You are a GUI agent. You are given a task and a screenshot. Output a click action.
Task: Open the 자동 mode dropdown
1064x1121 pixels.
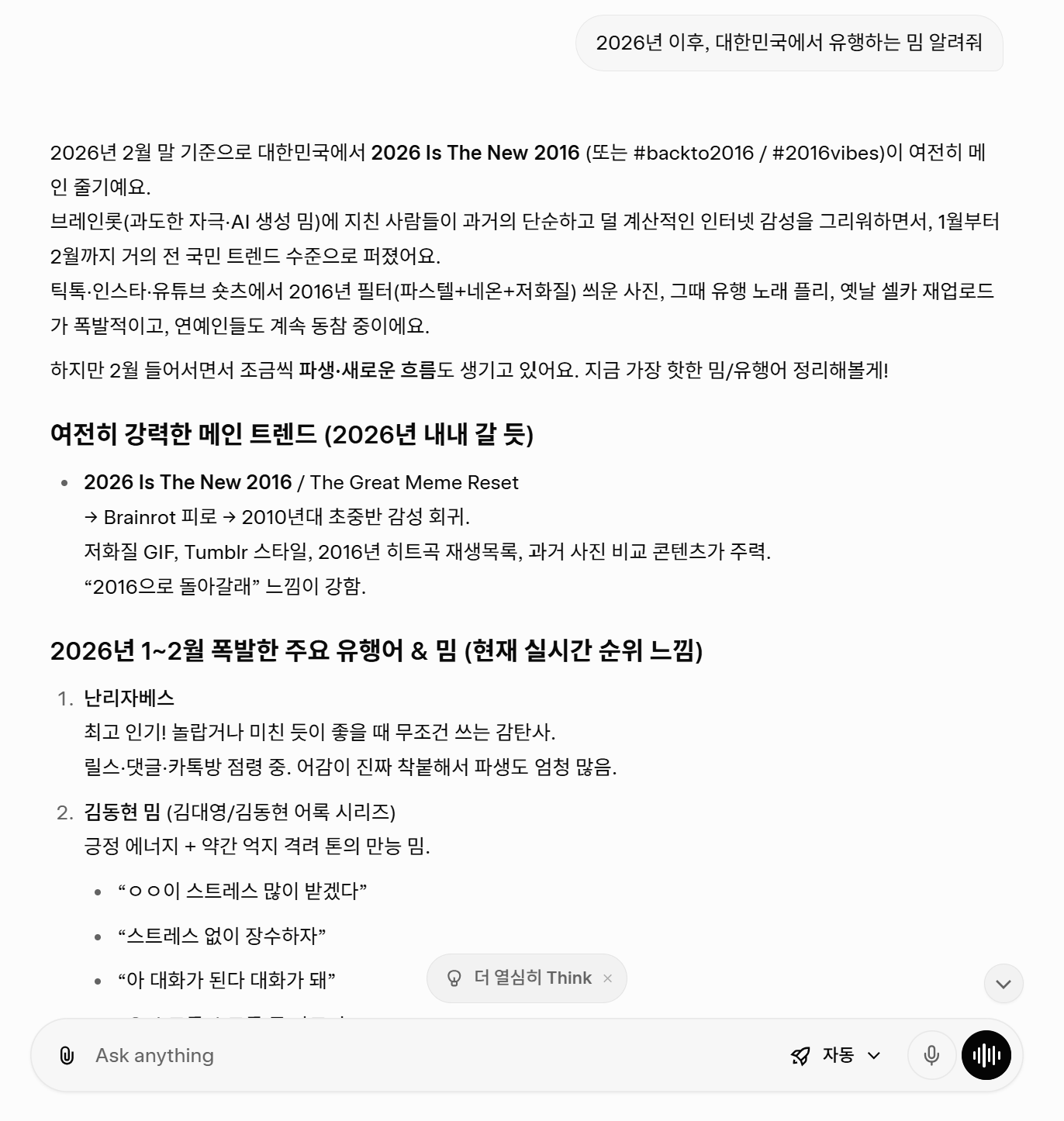tap(837, 1055)
